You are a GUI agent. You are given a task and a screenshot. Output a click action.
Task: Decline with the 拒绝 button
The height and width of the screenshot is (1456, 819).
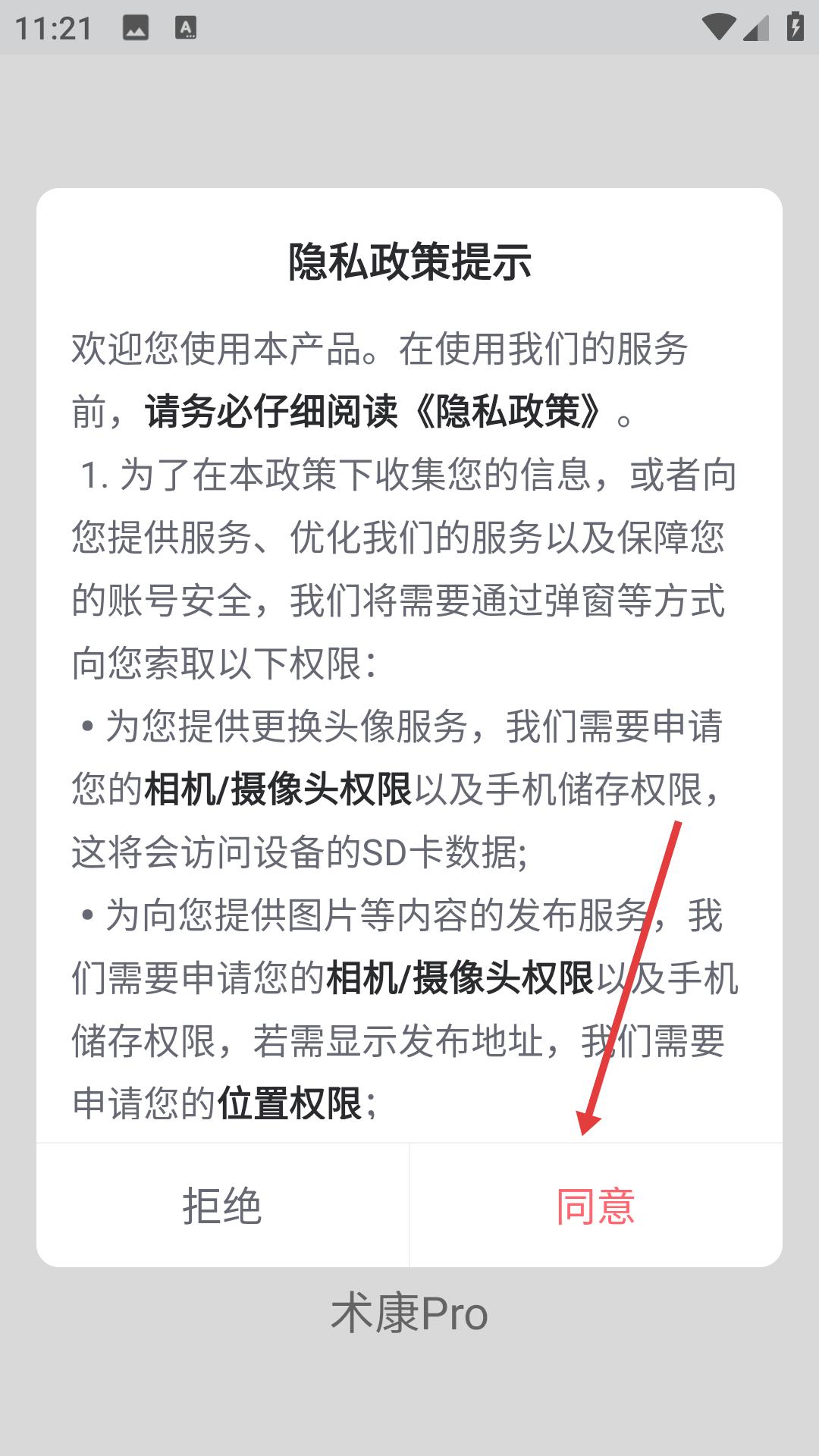coord(223,1205)
